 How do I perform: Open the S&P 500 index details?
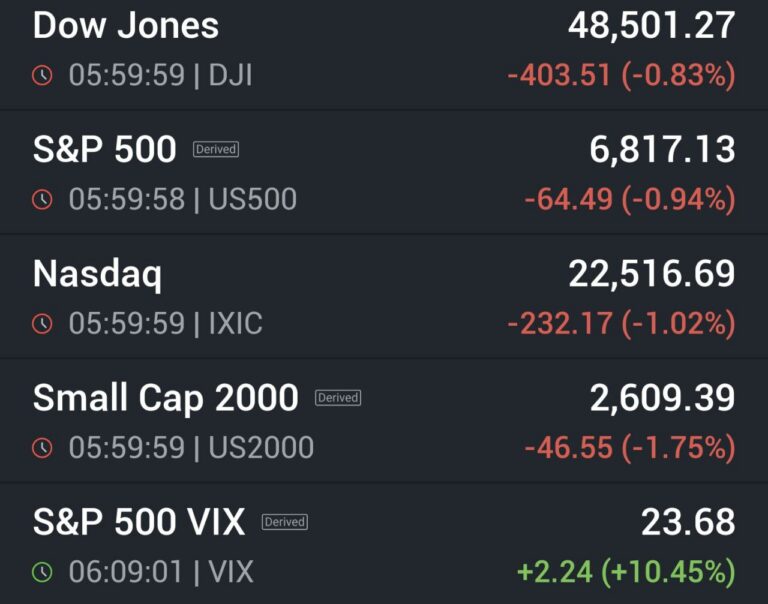(104, 150)
